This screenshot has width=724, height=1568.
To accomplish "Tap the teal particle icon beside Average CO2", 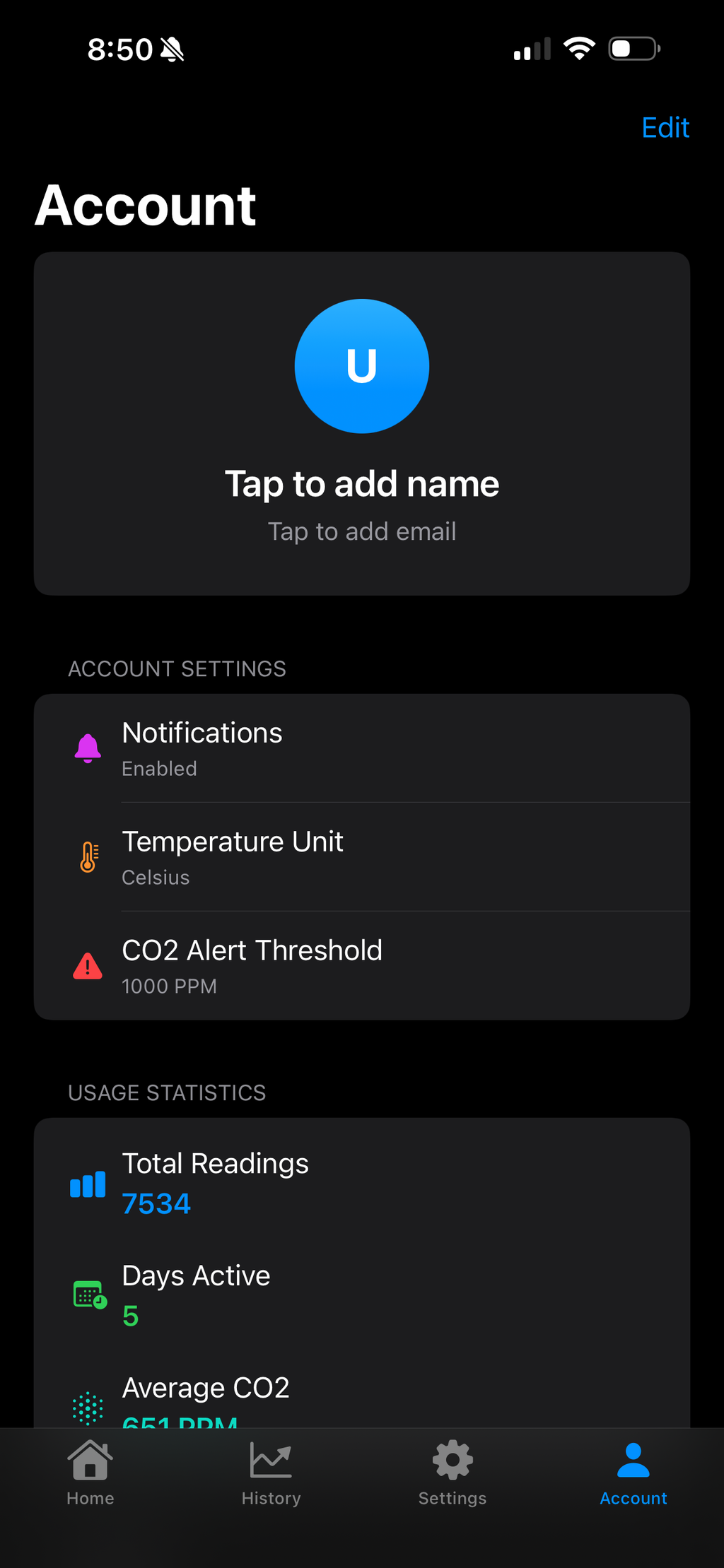I will coord(88,1406).
